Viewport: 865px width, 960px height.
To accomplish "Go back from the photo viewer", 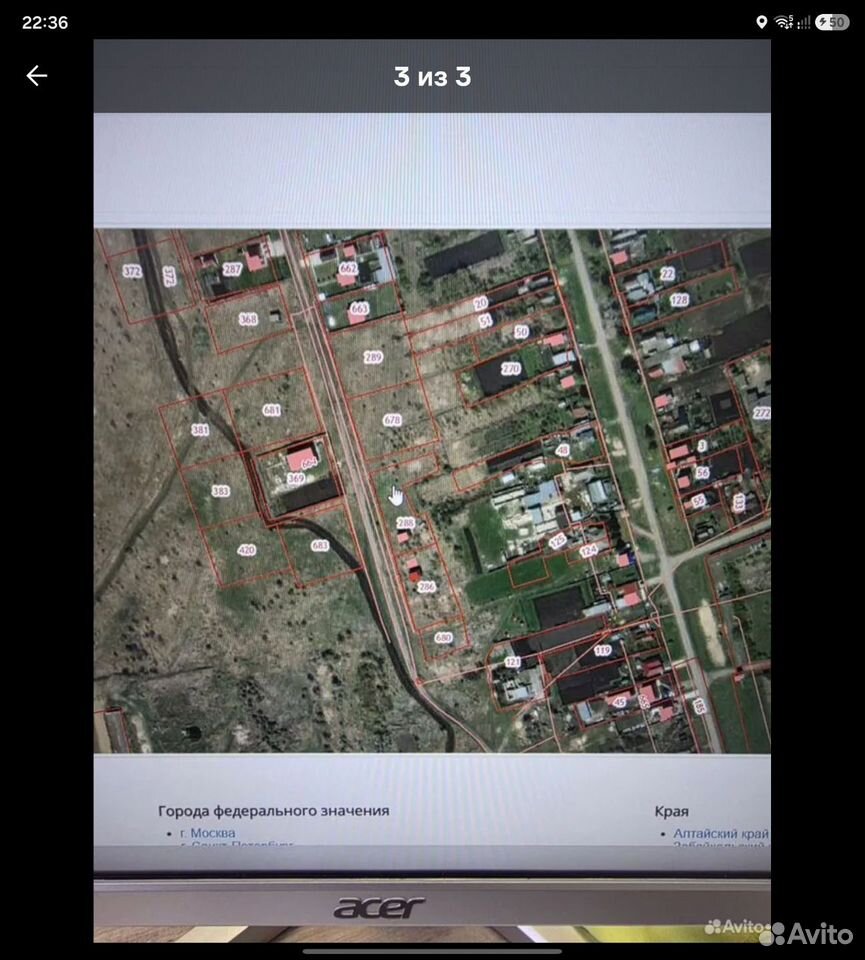I will tap(37, 76).
